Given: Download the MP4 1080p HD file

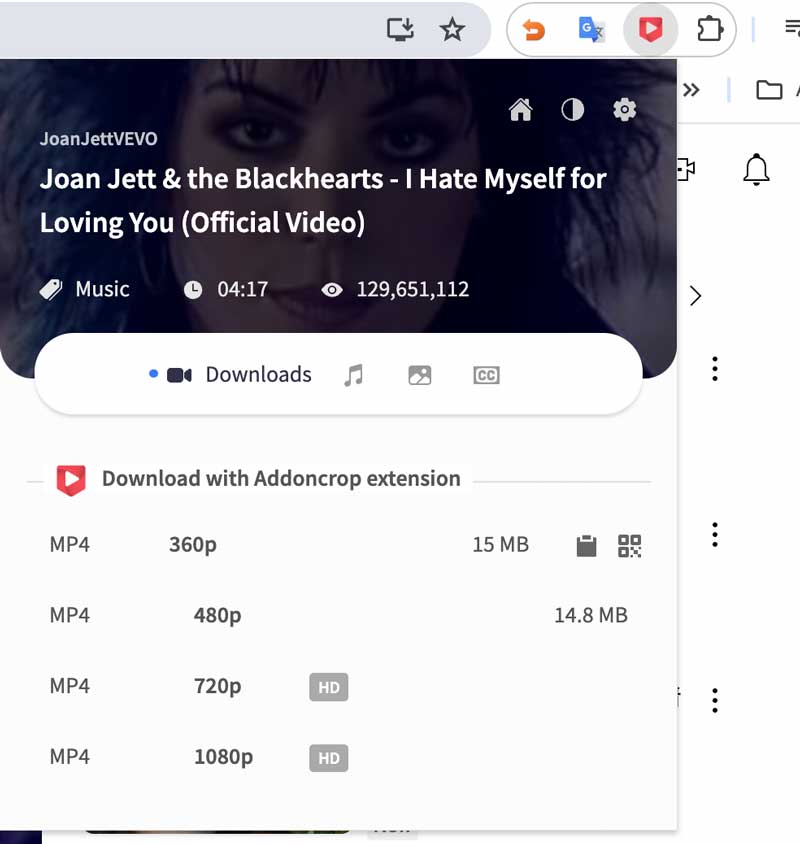Looking at the screenshot, I should [x=223, y=757].
